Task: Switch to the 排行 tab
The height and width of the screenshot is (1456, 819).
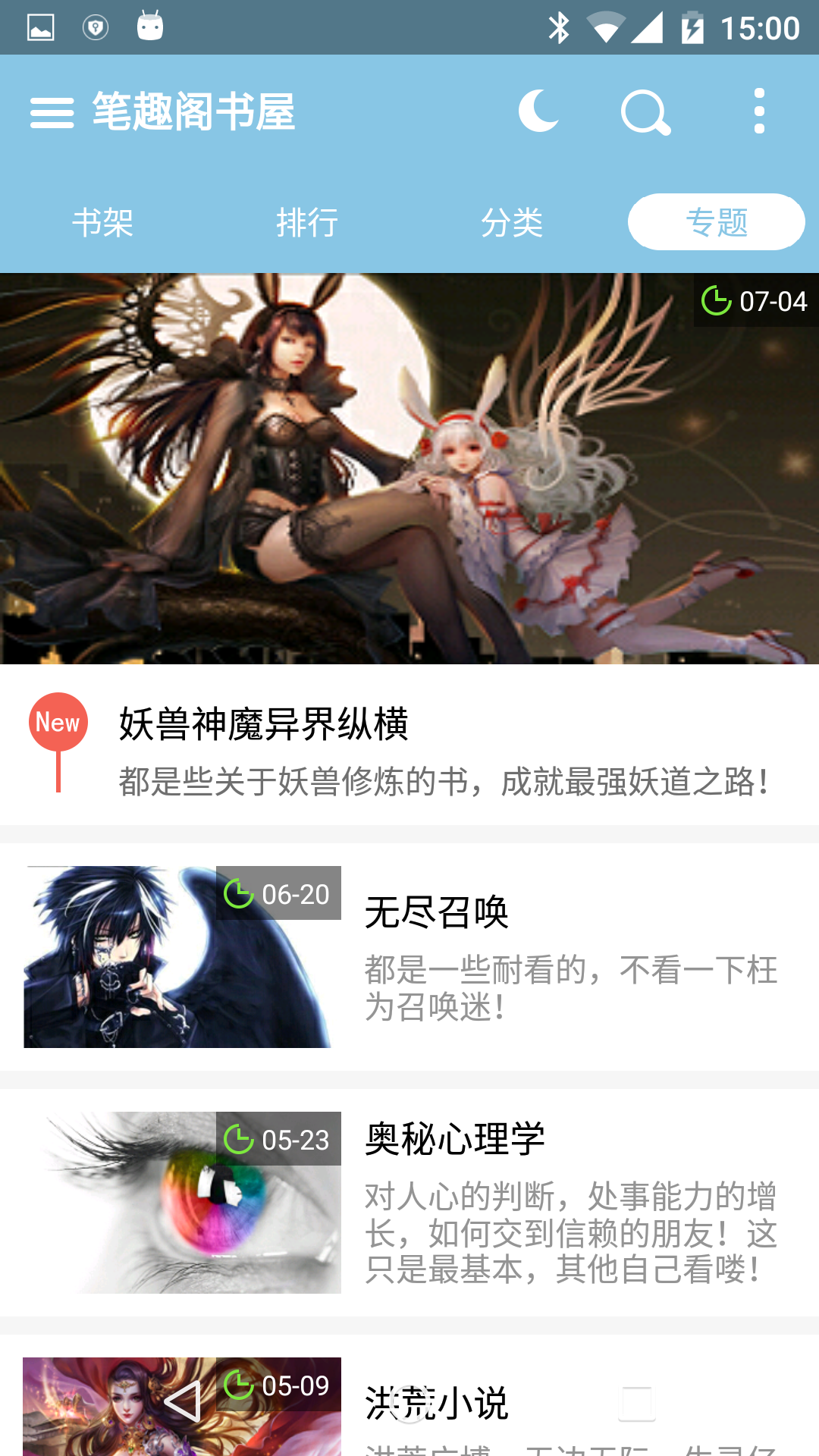Action: pyautogui.click(x=307, y=222)
